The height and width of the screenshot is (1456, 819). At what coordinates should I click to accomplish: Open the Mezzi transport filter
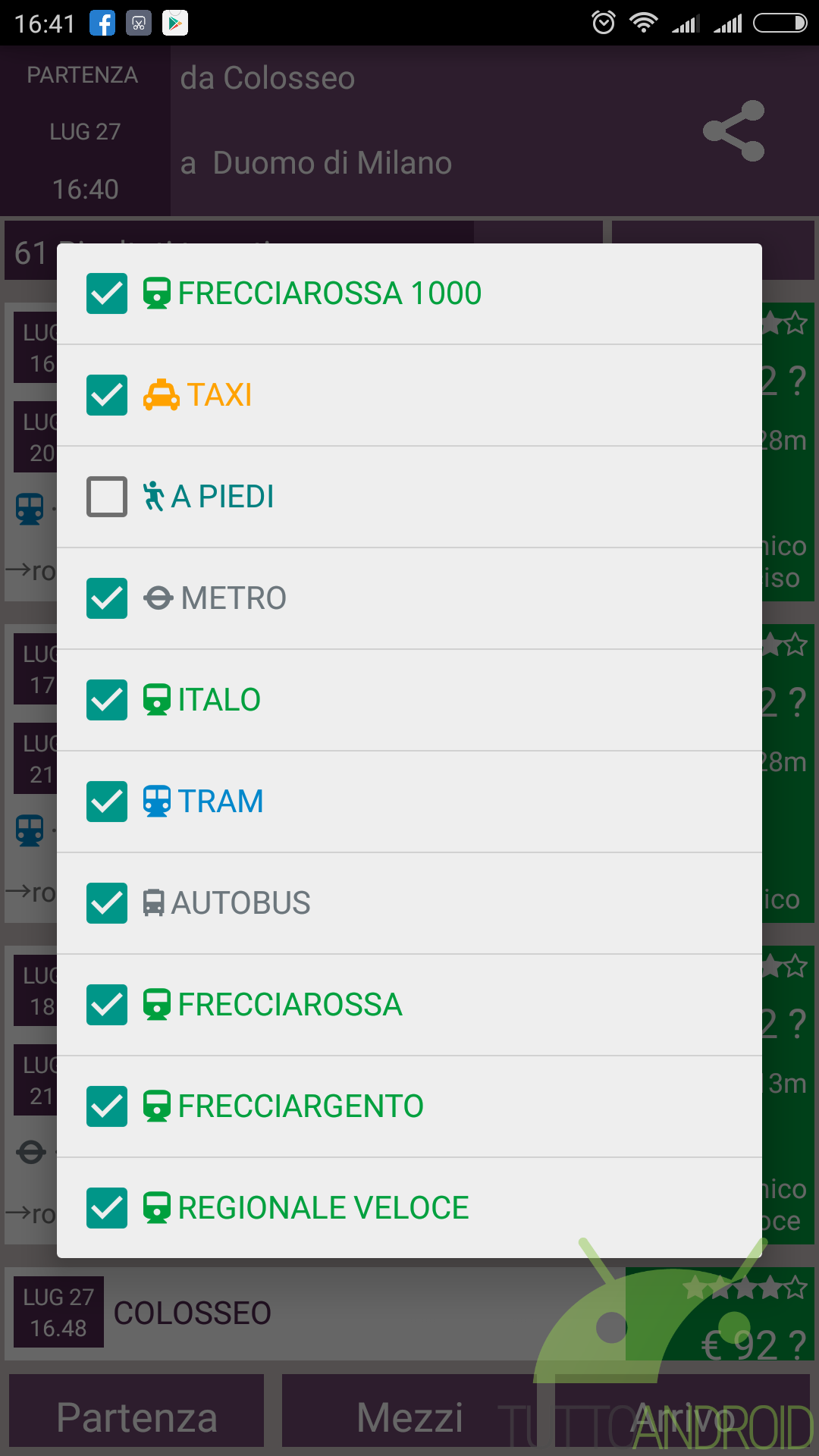pyautogui.click(x=409, y=1417)
